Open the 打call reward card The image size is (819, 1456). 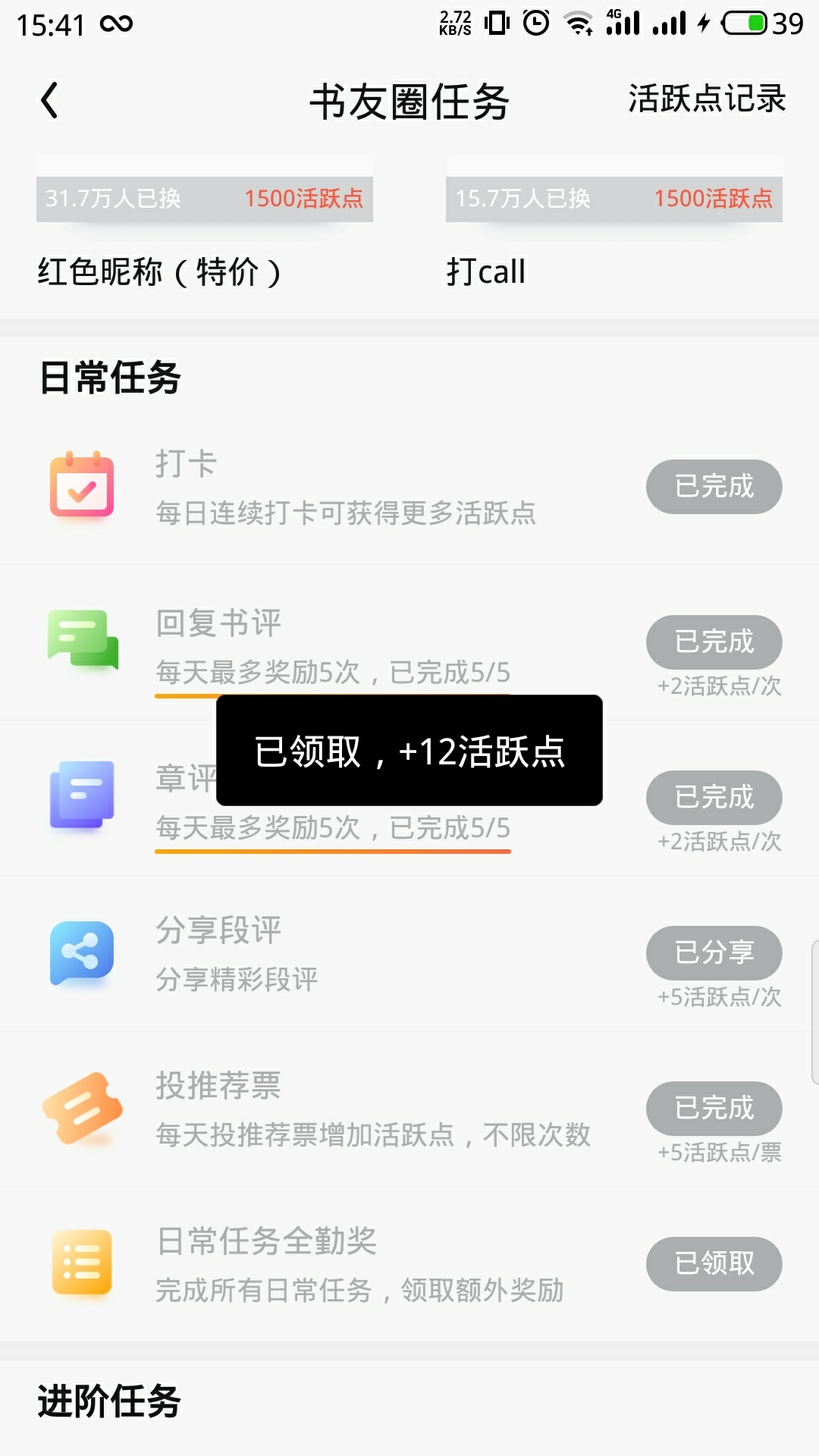(x=614, y=225)
